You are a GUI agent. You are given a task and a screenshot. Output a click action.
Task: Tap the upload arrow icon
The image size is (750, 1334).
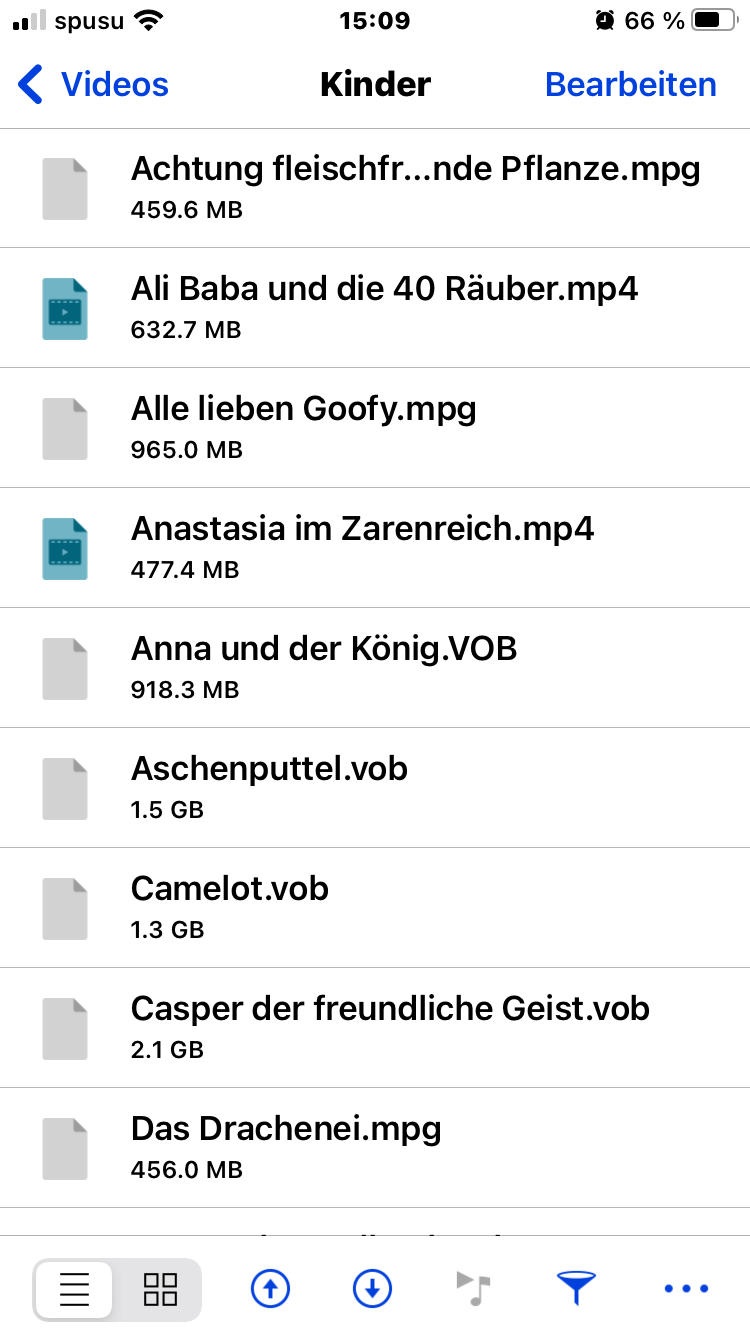click(x=270, y=1289)
